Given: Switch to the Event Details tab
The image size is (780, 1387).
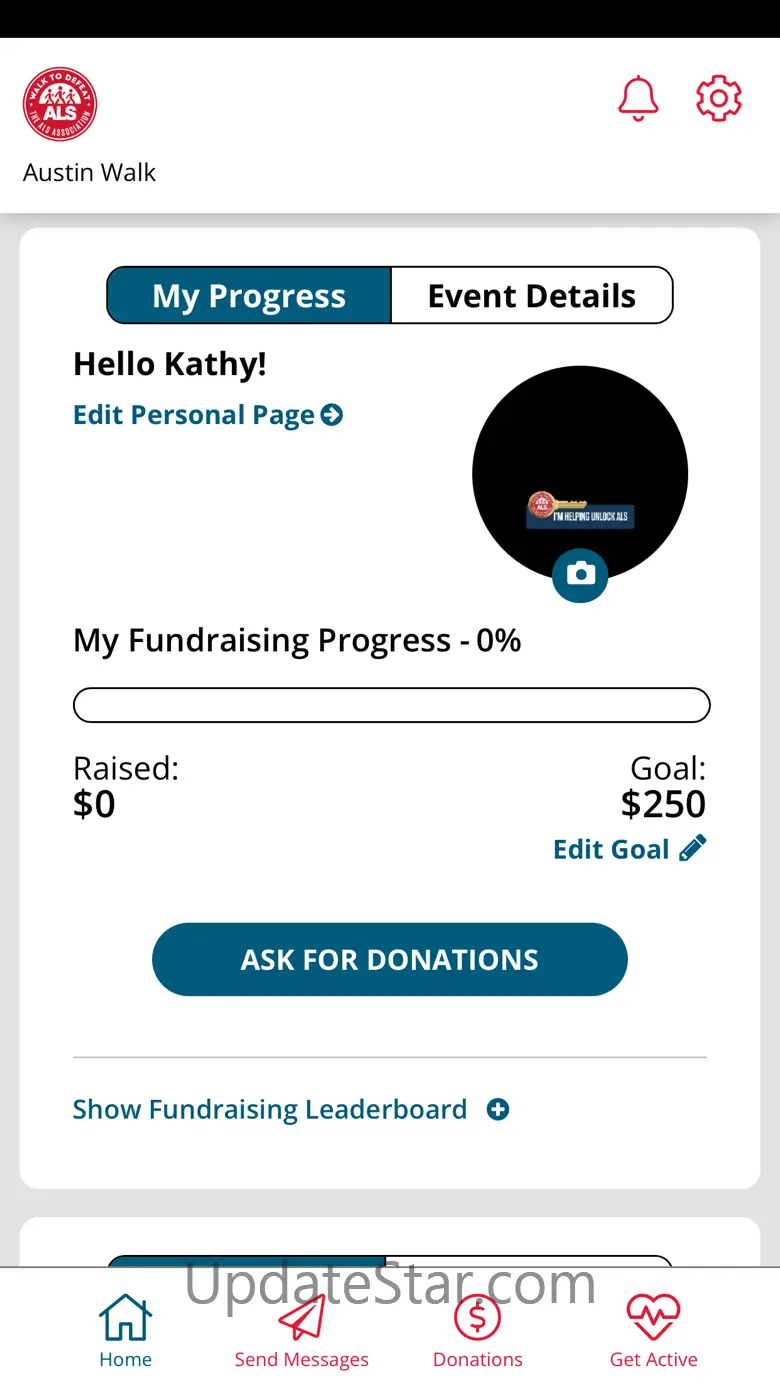Looking at the screenshot, I should click(x=531, y=296).
